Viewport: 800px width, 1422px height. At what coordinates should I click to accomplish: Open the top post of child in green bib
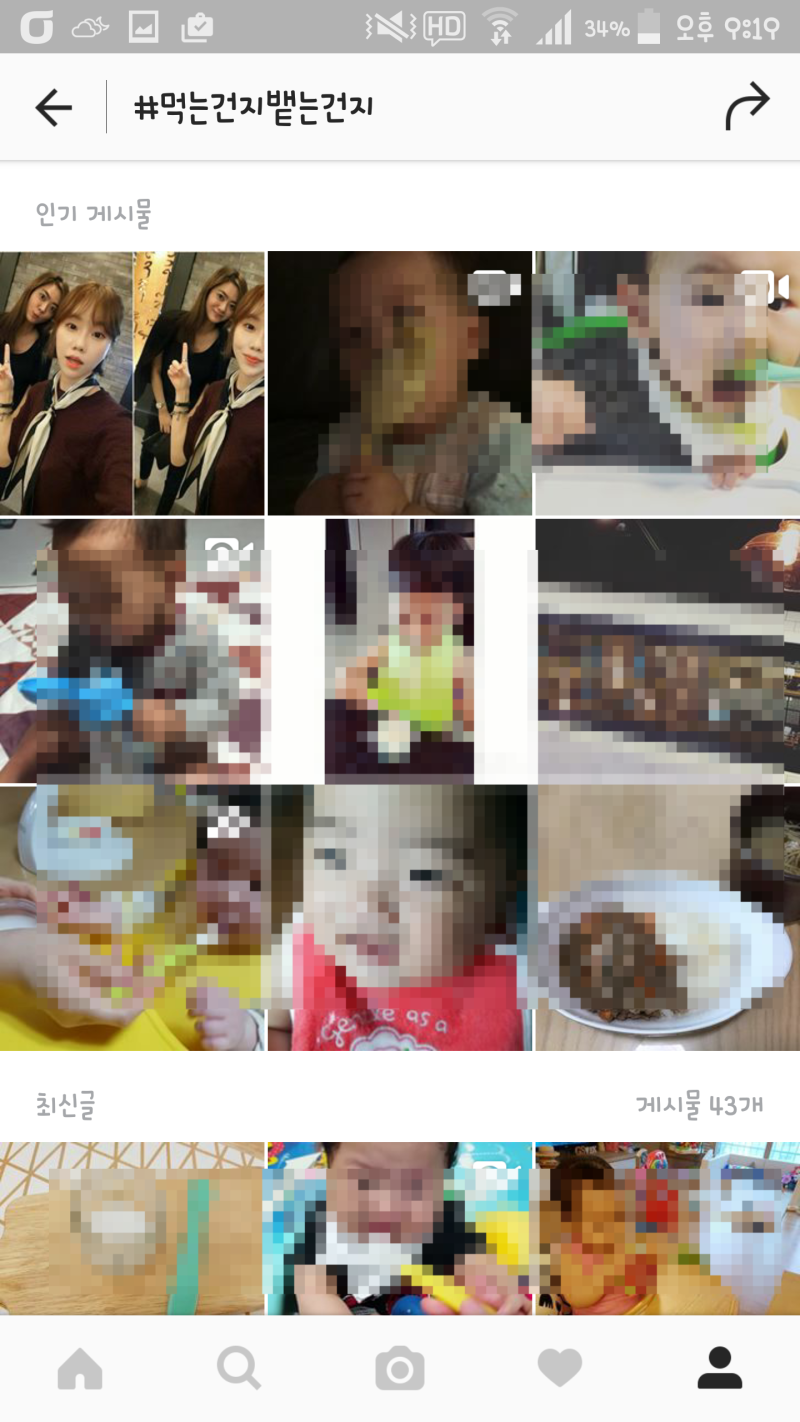399,650
